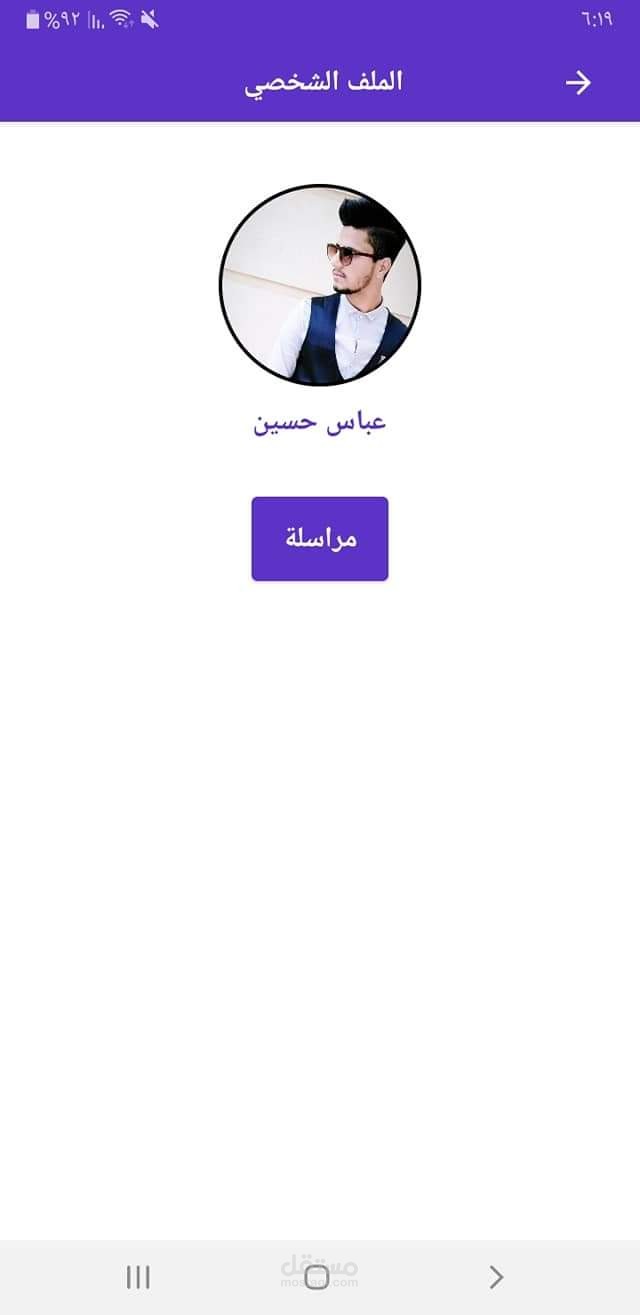Tap the مراسلة message button

(x=320, y=538)
